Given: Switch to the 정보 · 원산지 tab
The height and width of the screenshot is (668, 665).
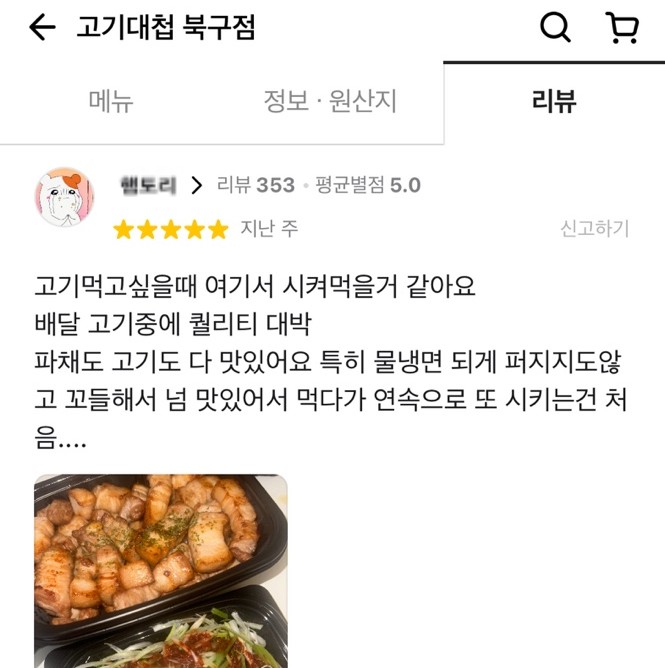Looking at the screenshot, I should tap(330, 101).
